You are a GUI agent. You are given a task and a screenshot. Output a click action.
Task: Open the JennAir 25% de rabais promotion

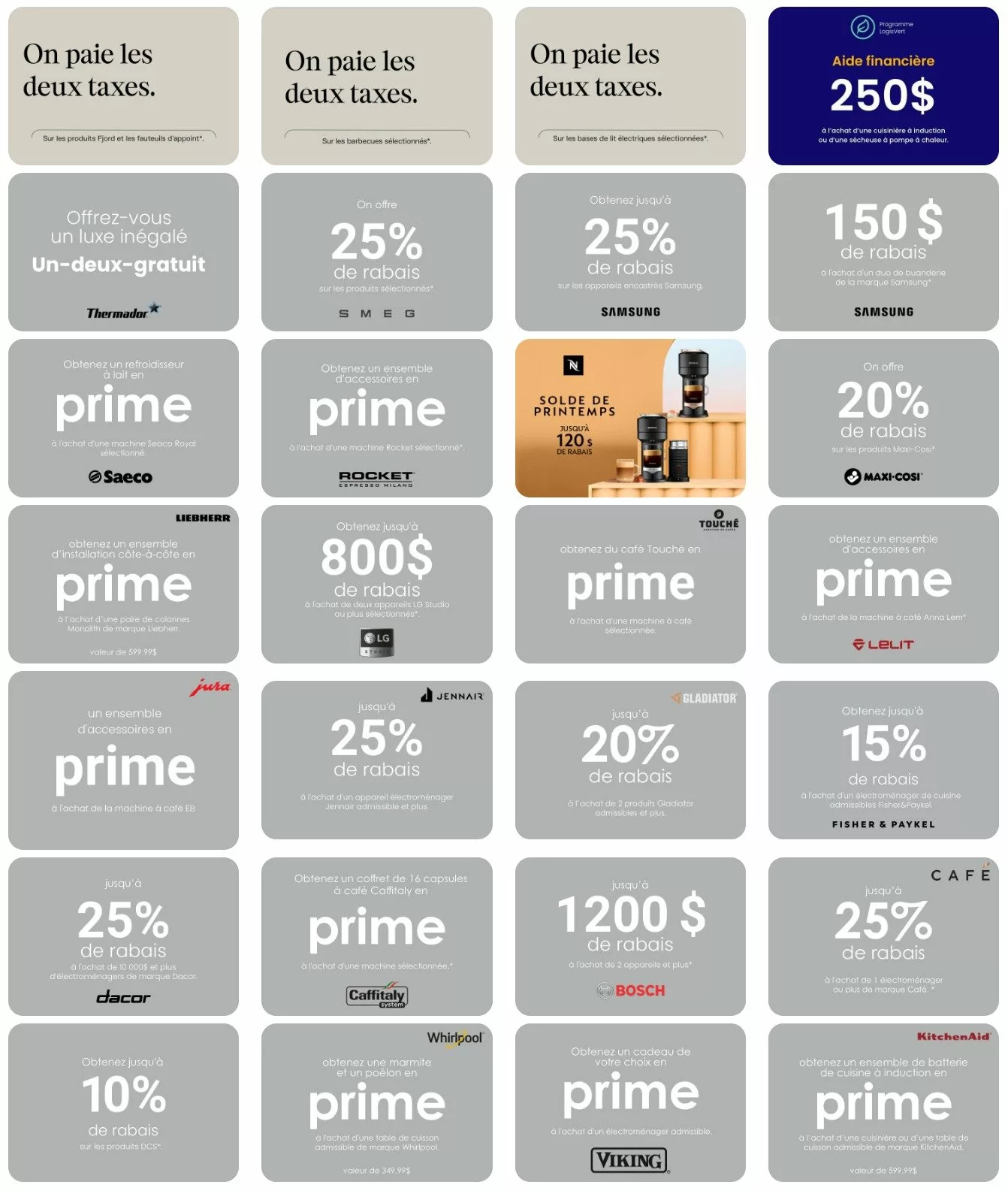376,760
